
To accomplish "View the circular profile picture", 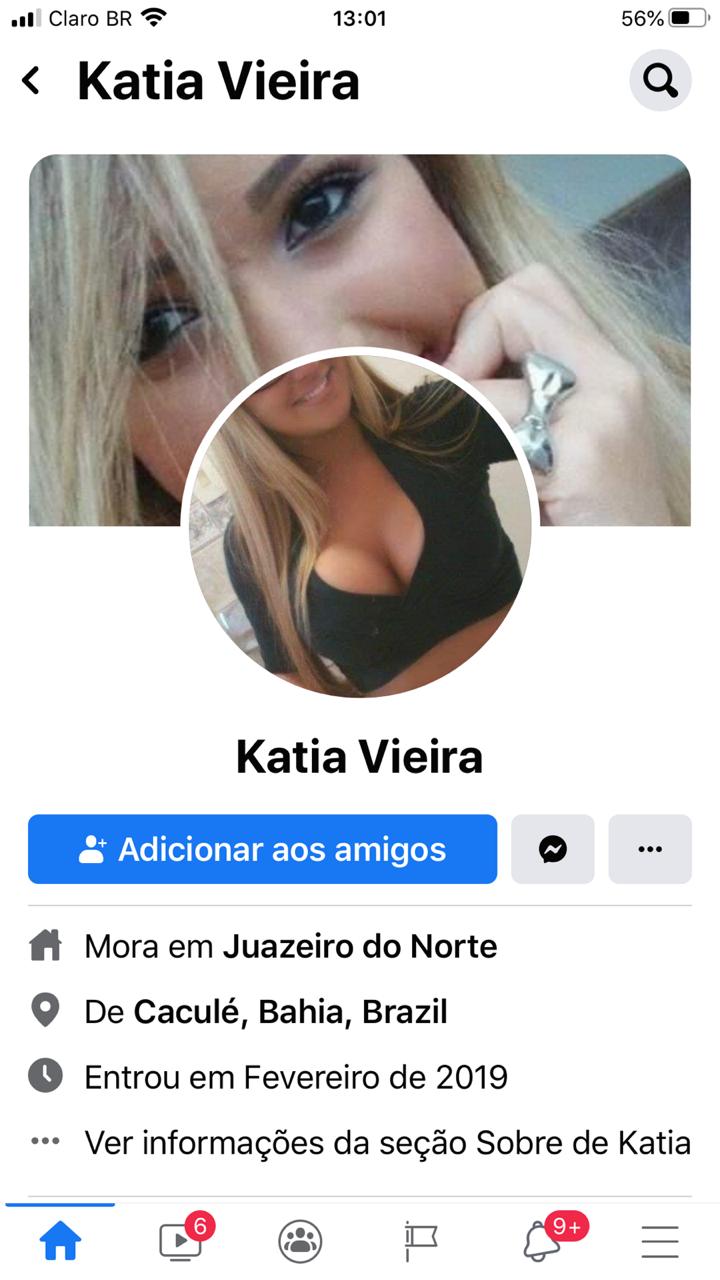I will coord(360,525).
